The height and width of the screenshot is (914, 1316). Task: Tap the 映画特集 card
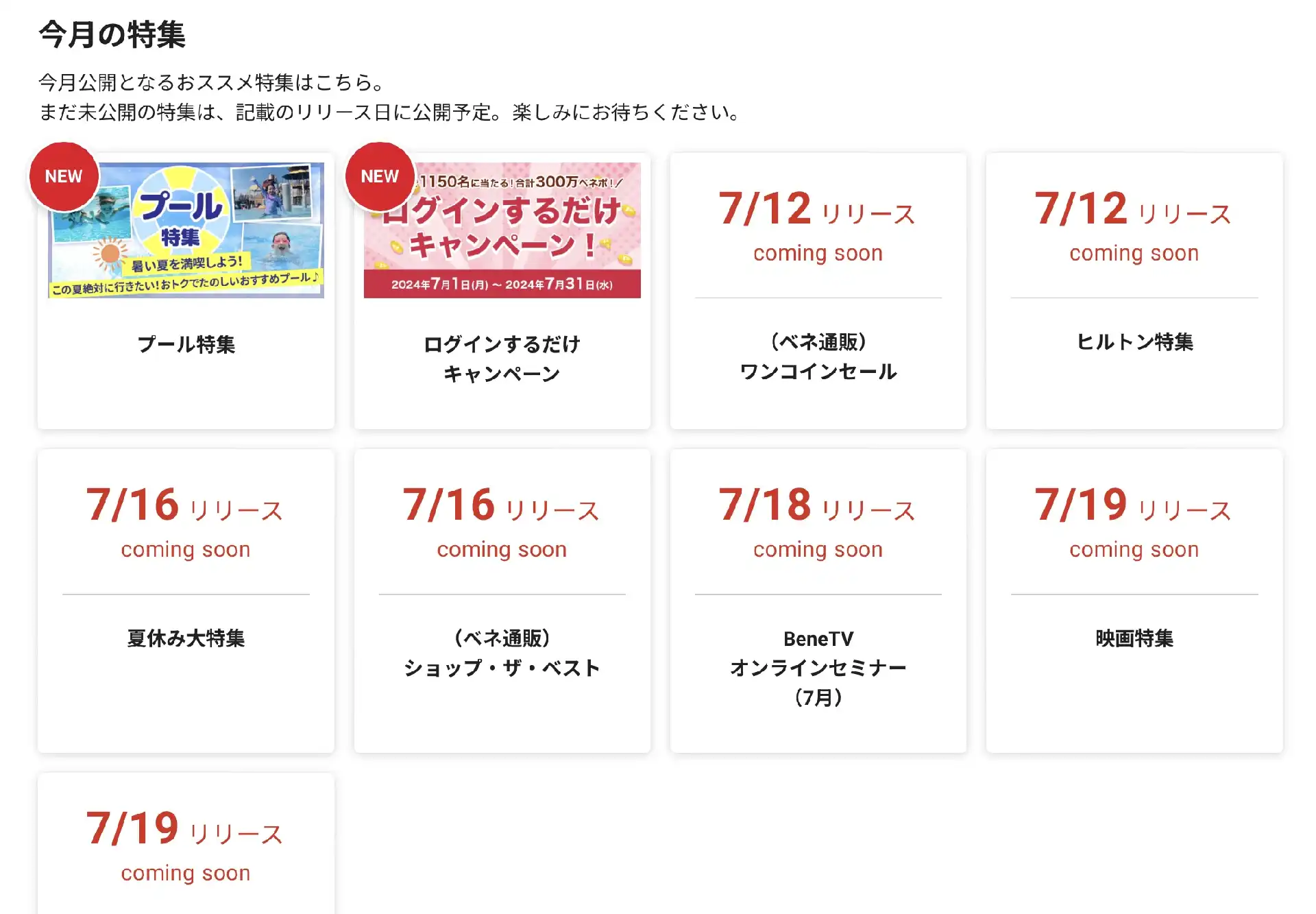[x=1134, y=601]
